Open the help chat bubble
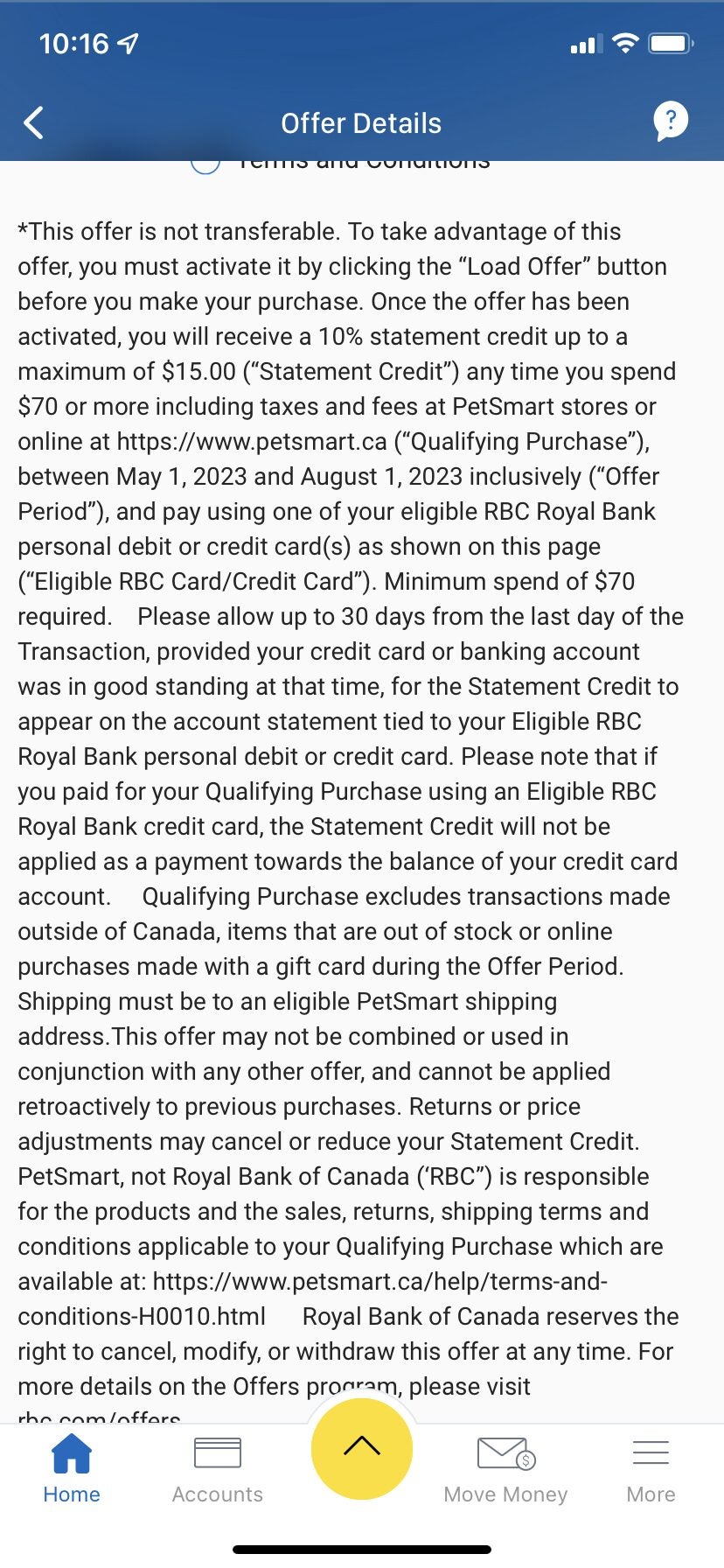The image size is (724, 1568). 671,121
